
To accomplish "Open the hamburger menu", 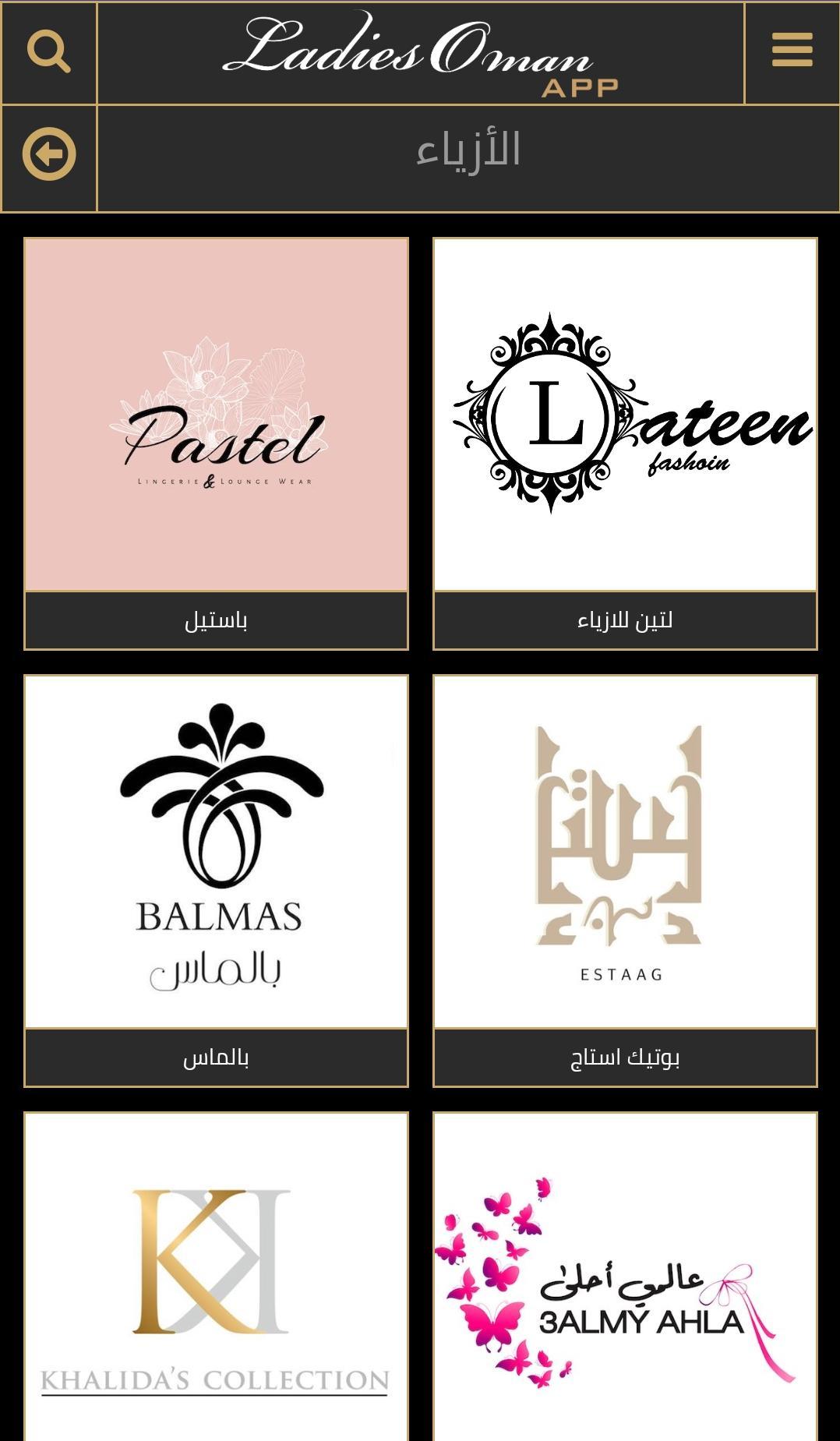I will 792,51.
